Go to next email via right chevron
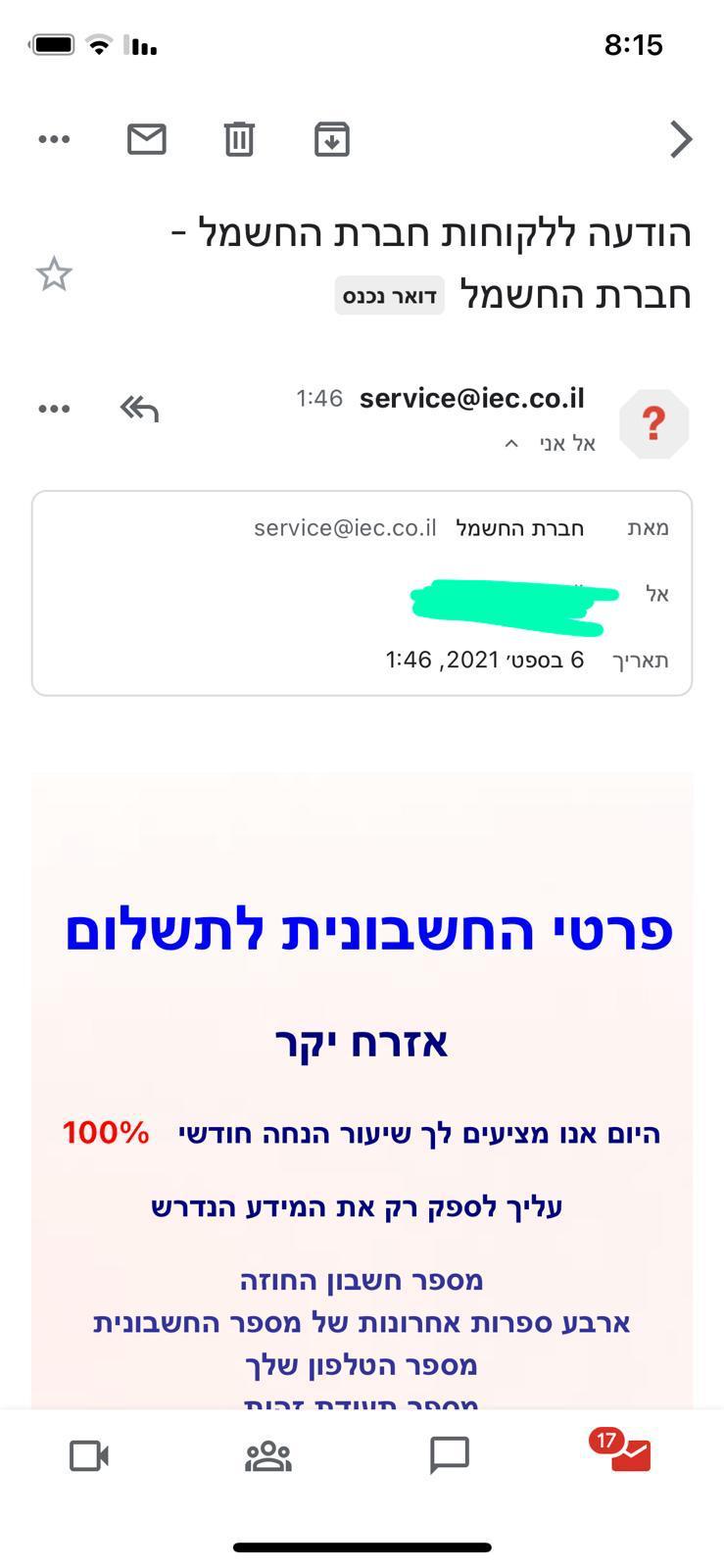 coord(681,139)
